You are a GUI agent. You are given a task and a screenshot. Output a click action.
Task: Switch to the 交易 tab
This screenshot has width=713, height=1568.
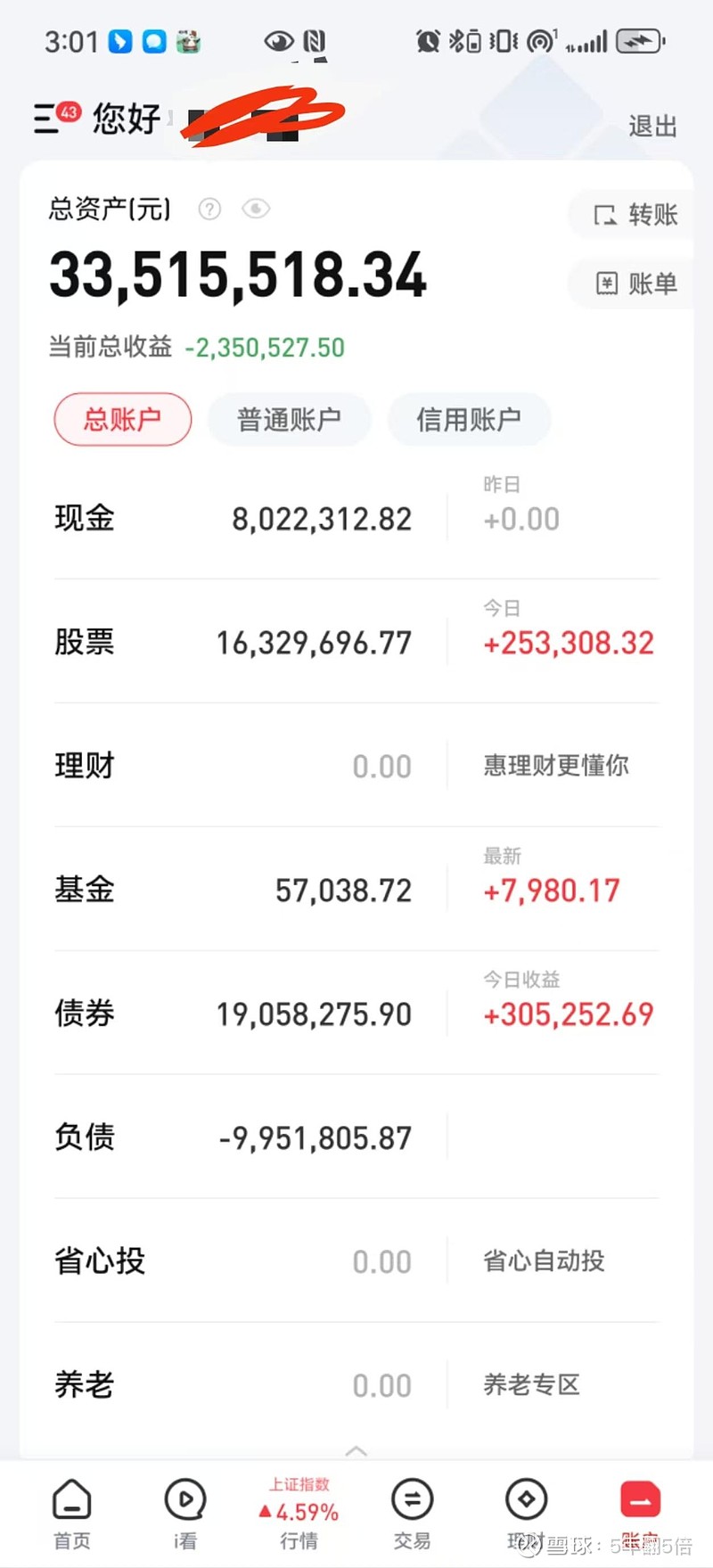pyautogui.click(x=412, y=1515)
